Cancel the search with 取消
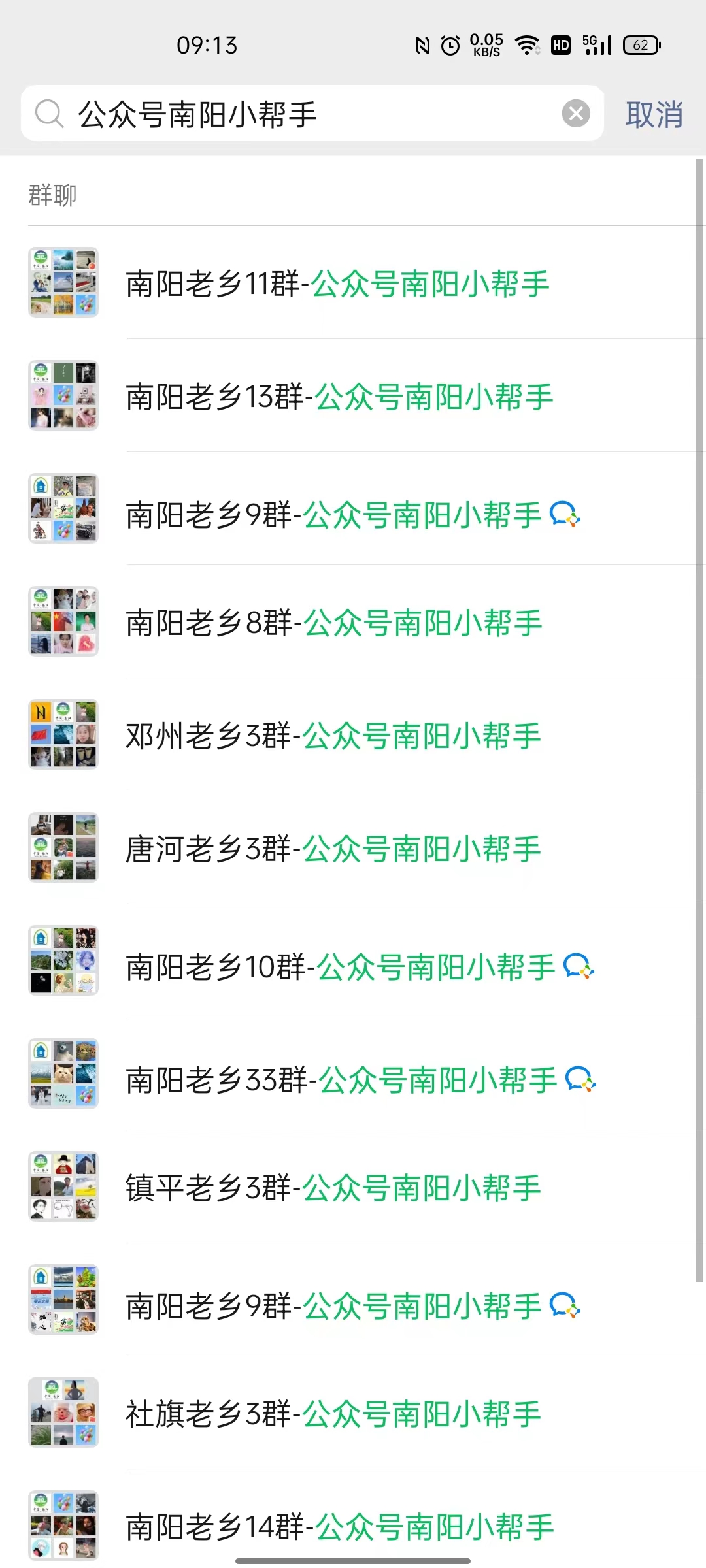The width and height of the screenshot is (706, 1568). point(654,115)
